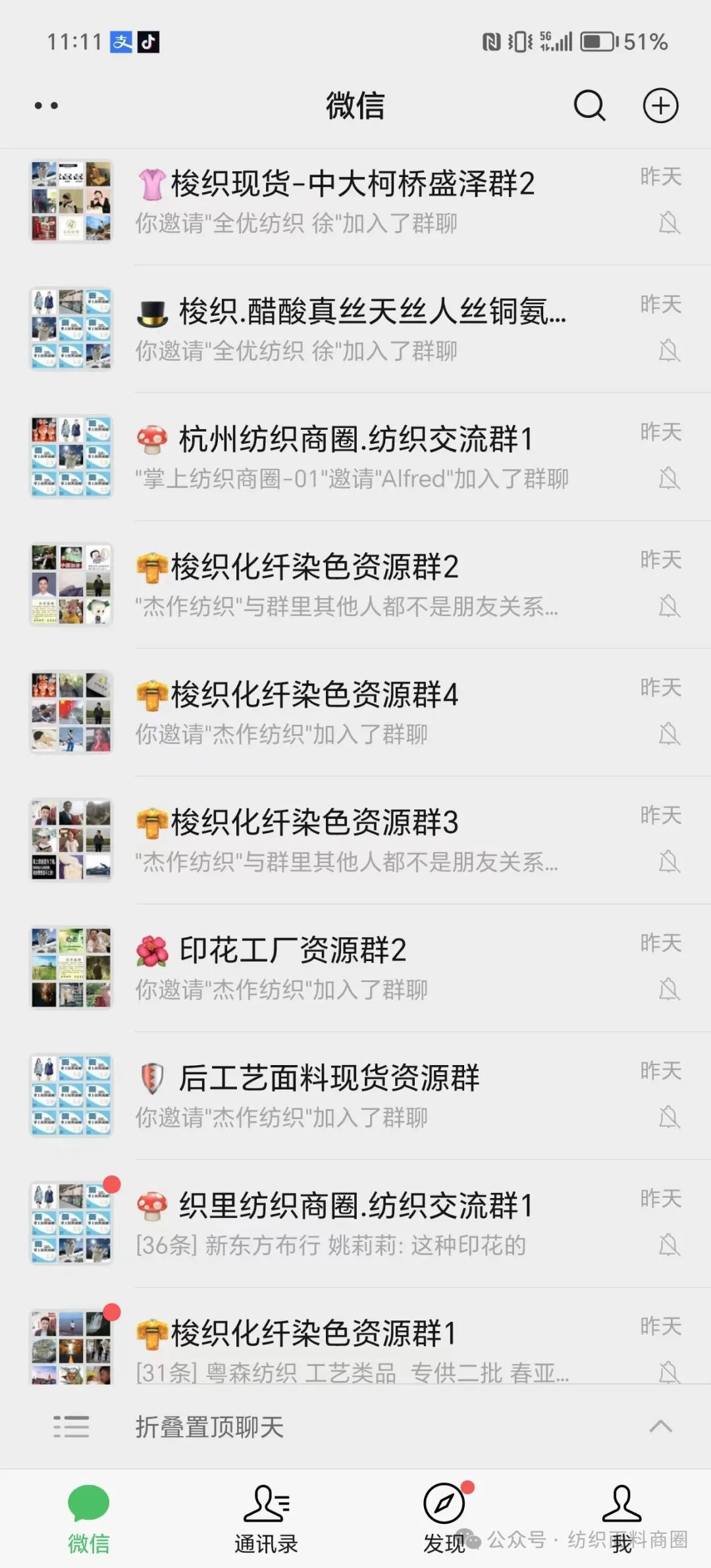
Task: Open chat 杭州纺织商圈.纺织交流群1
Action: click(355, 457)
